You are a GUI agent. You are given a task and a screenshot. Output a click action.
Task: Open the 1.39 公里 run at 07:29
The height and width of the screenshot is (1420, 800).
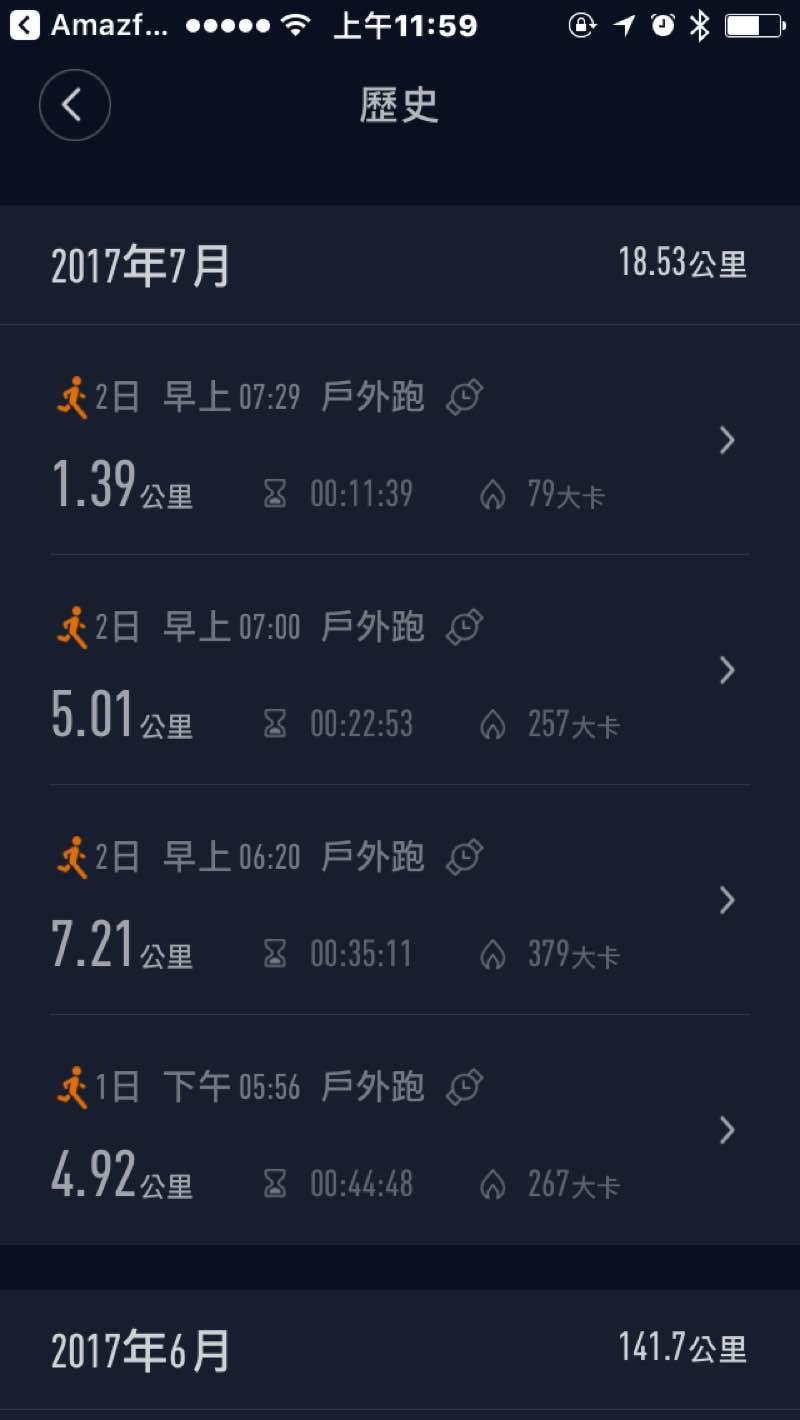[x=400, y=441]
